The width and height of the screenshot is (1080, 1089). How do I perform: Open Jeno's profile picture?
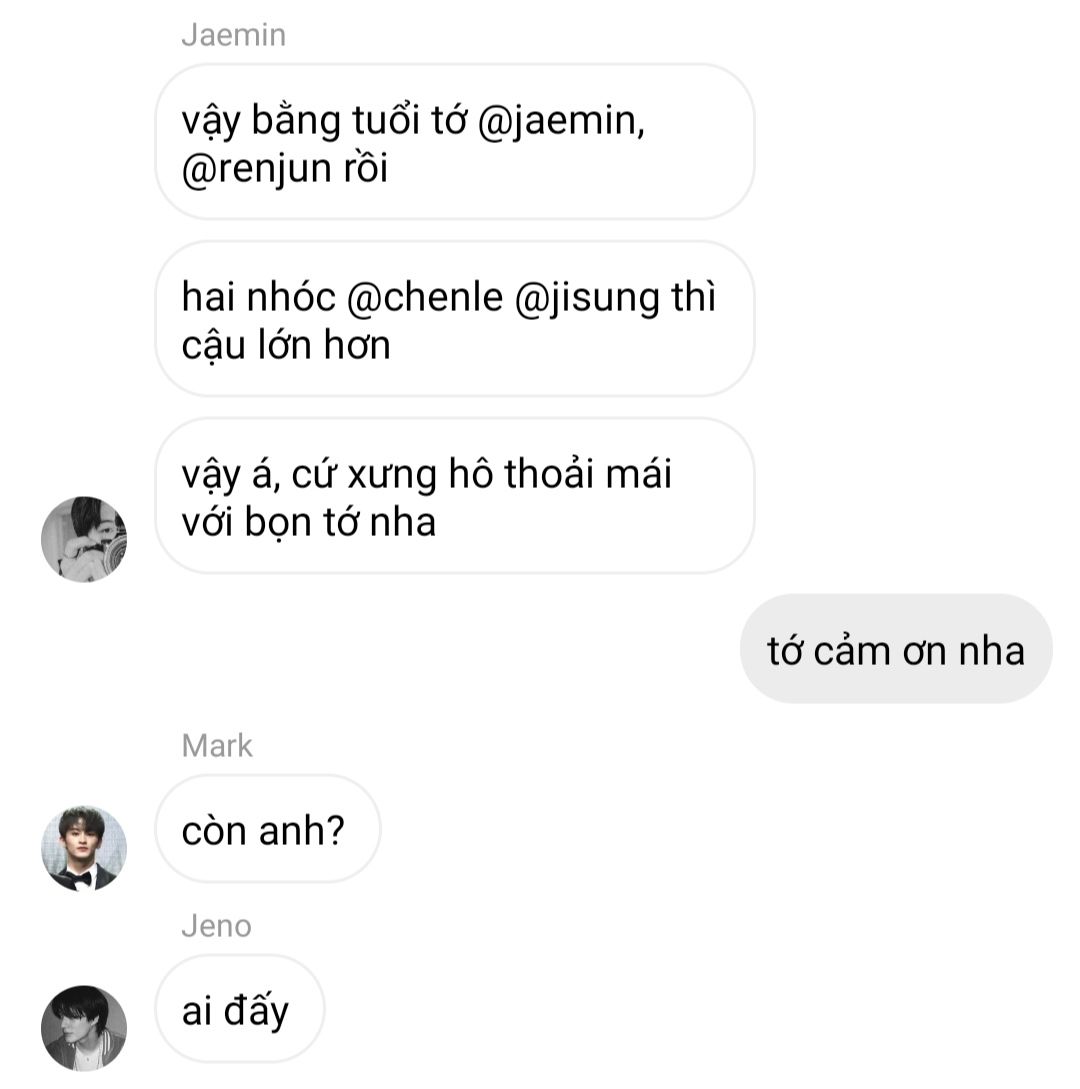(x=84, y=1027)
